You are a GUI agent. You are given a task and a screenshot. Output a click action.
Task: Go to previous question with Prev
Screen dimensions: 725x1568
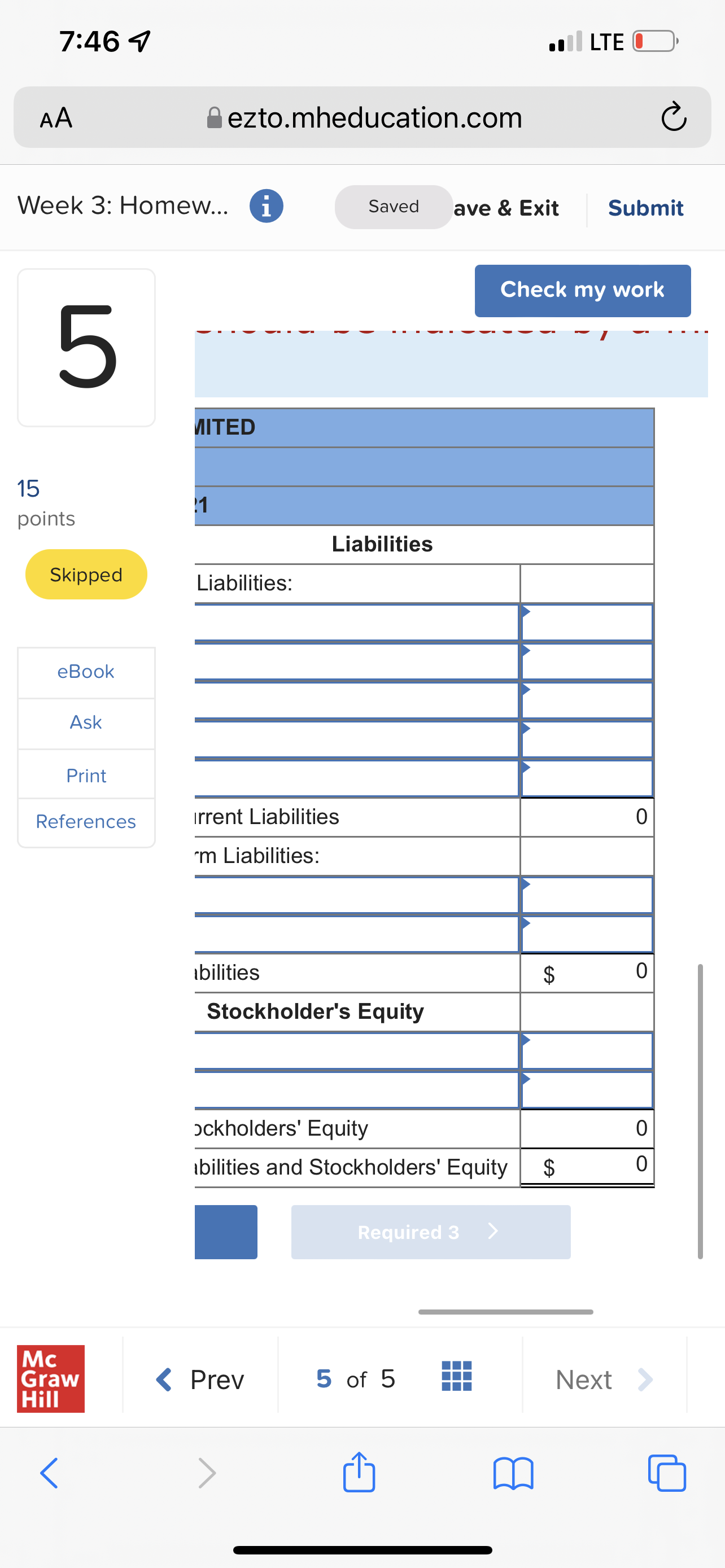pyautogui.click(x=200, y=1379)
